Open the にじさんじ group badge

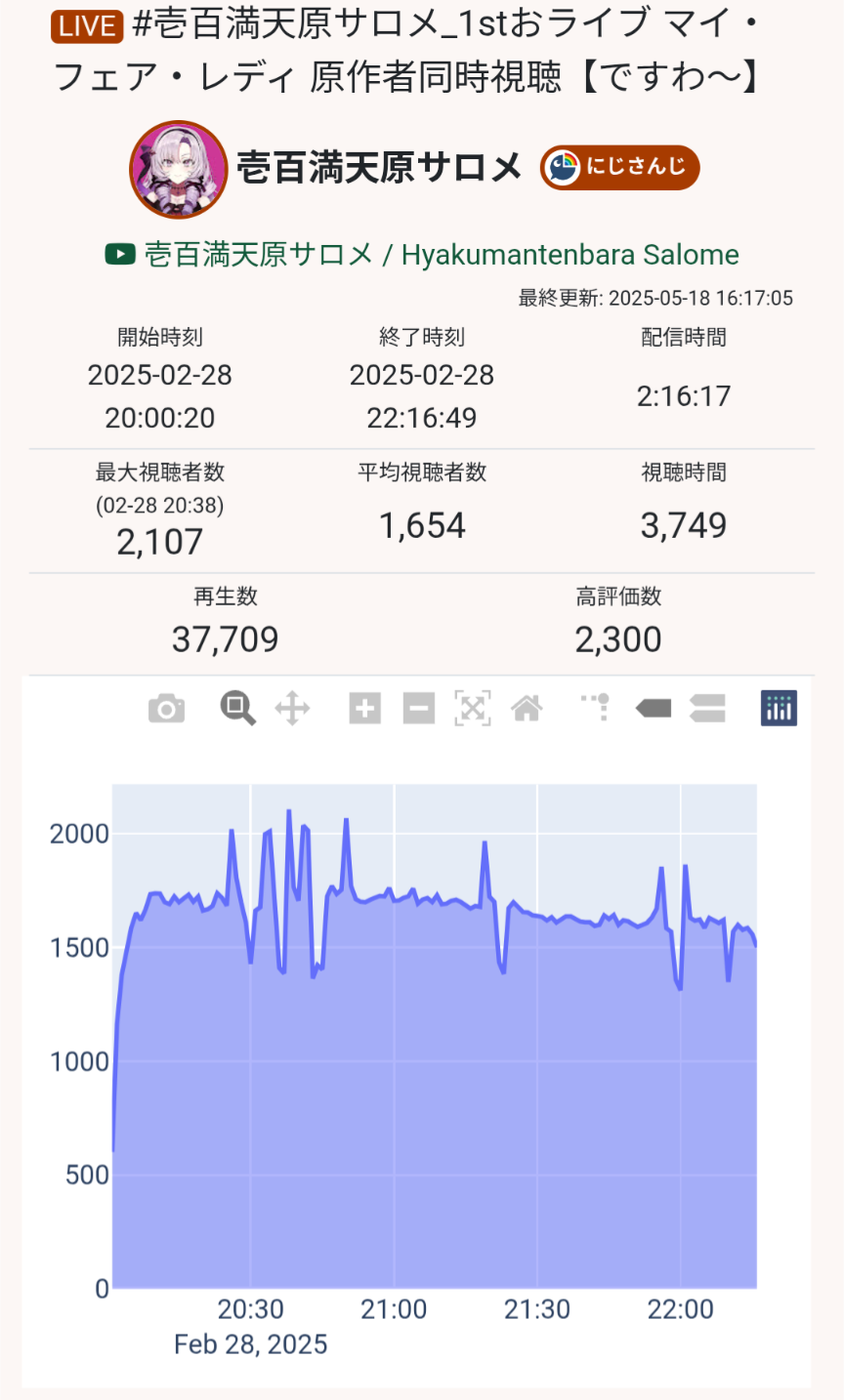coord(619,167)
